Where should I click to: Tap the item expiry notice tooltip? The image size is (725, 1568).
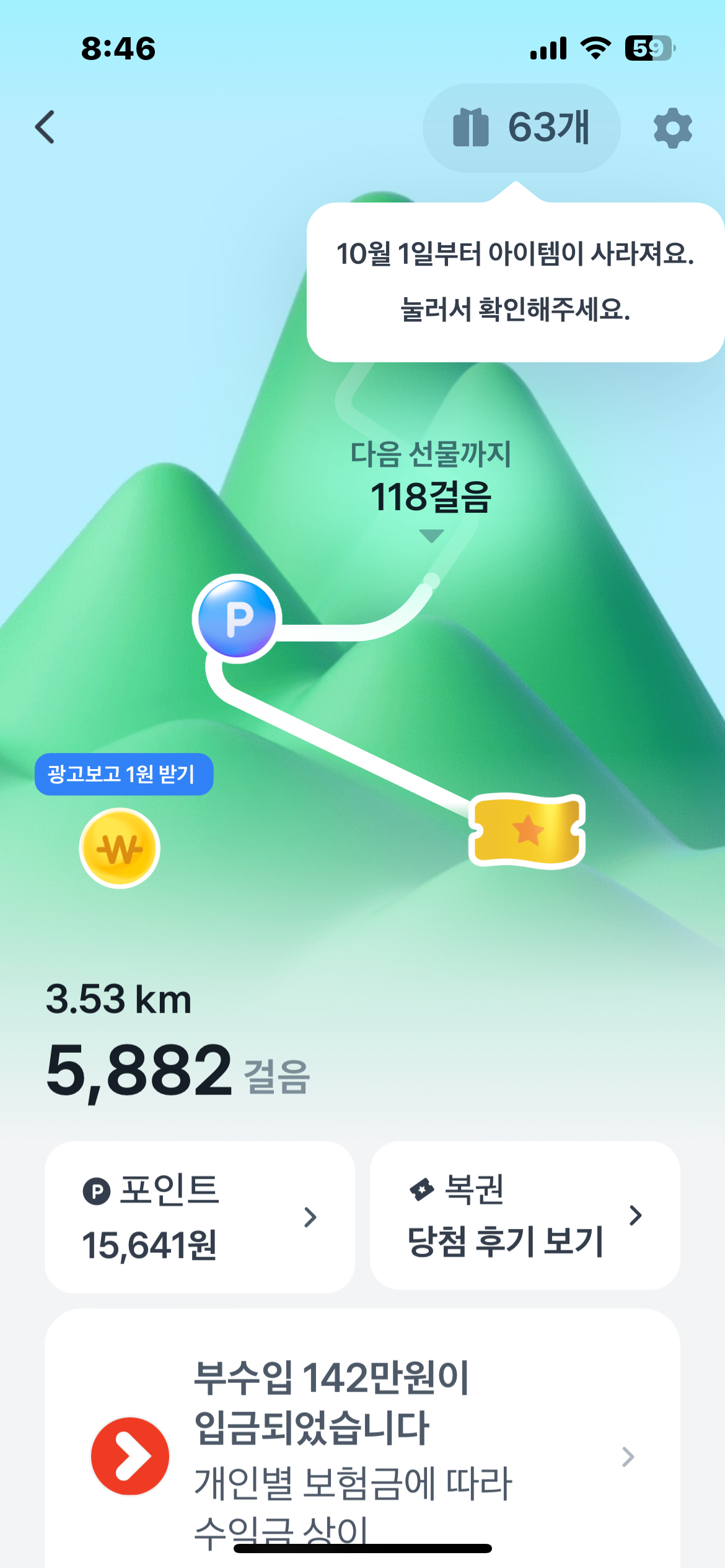click(514, 282)
